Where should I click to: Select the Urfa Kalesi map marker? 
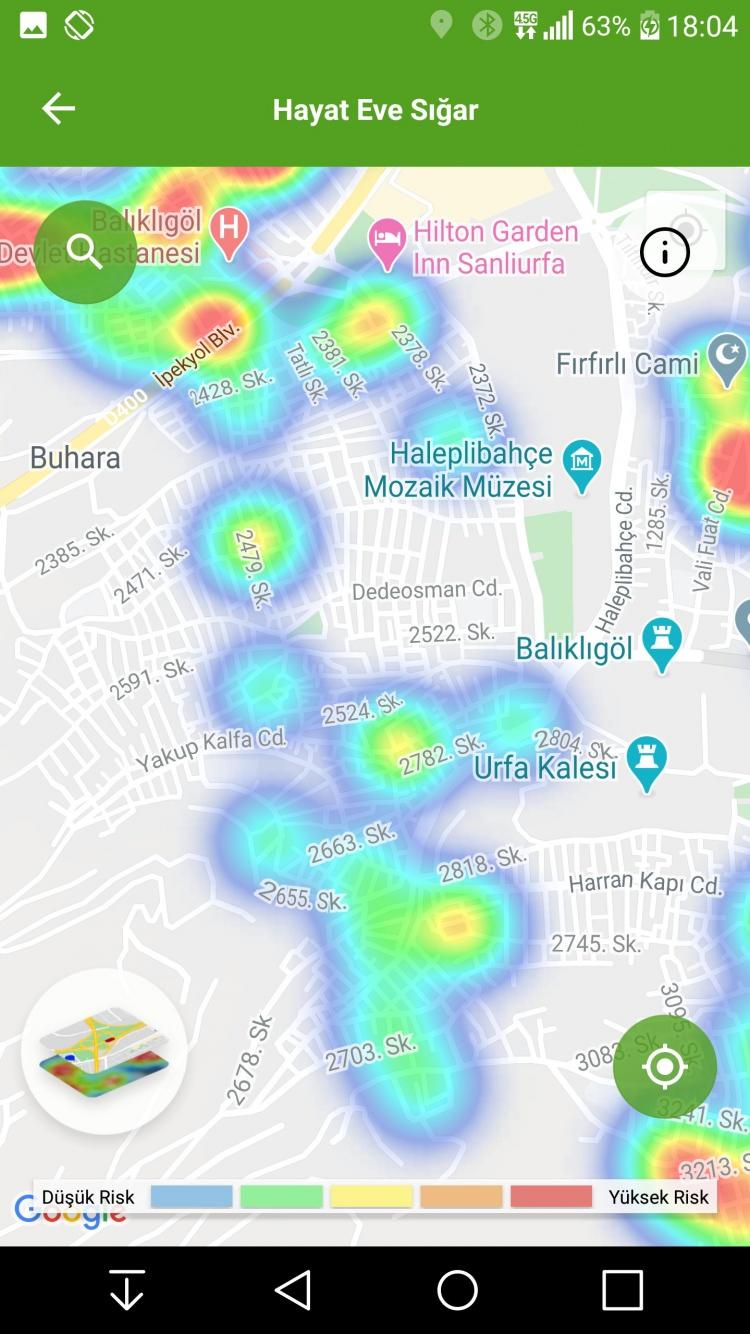click(647, 763)
